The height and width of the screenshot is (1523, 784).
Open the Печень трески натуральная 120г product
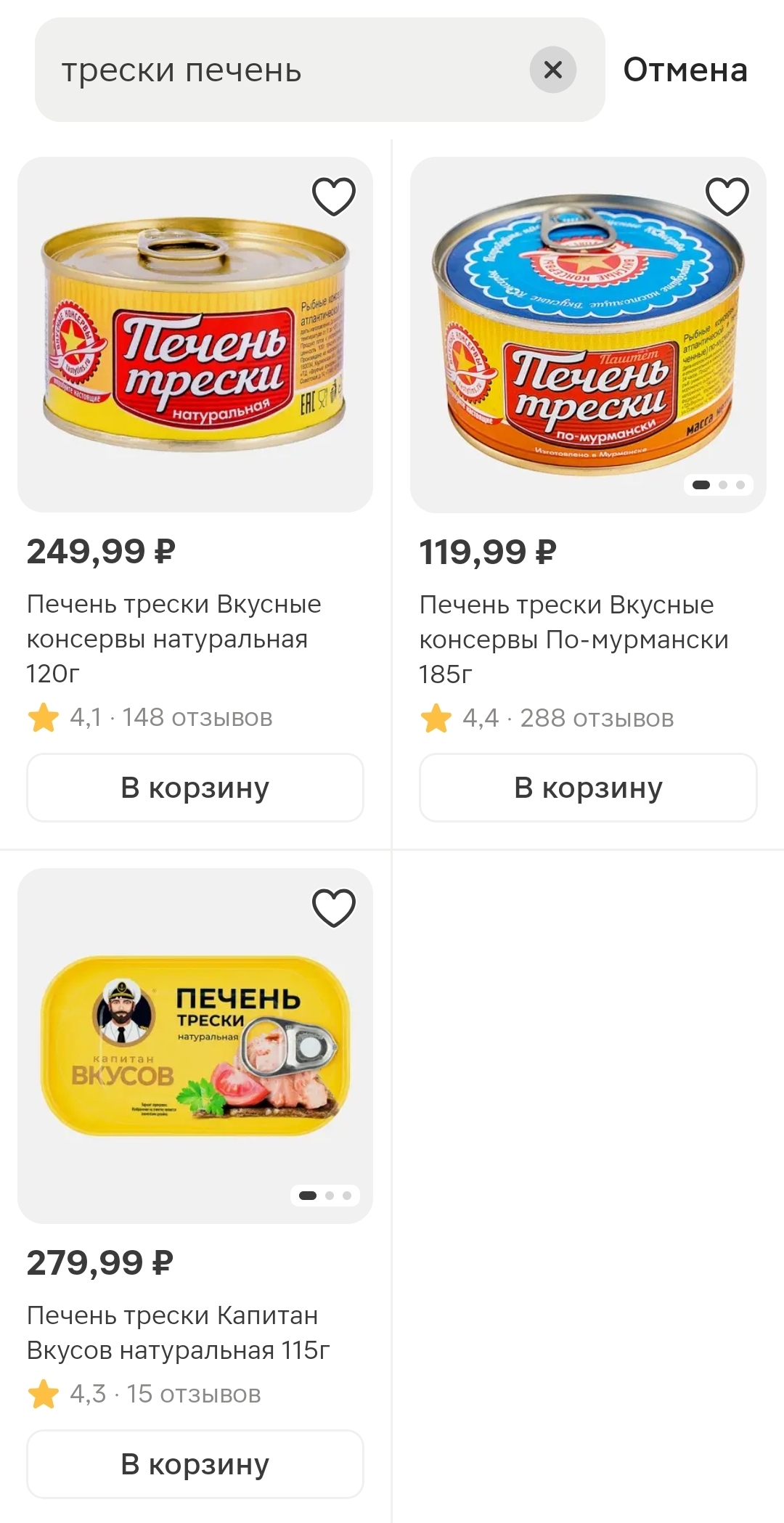(195, 335)
